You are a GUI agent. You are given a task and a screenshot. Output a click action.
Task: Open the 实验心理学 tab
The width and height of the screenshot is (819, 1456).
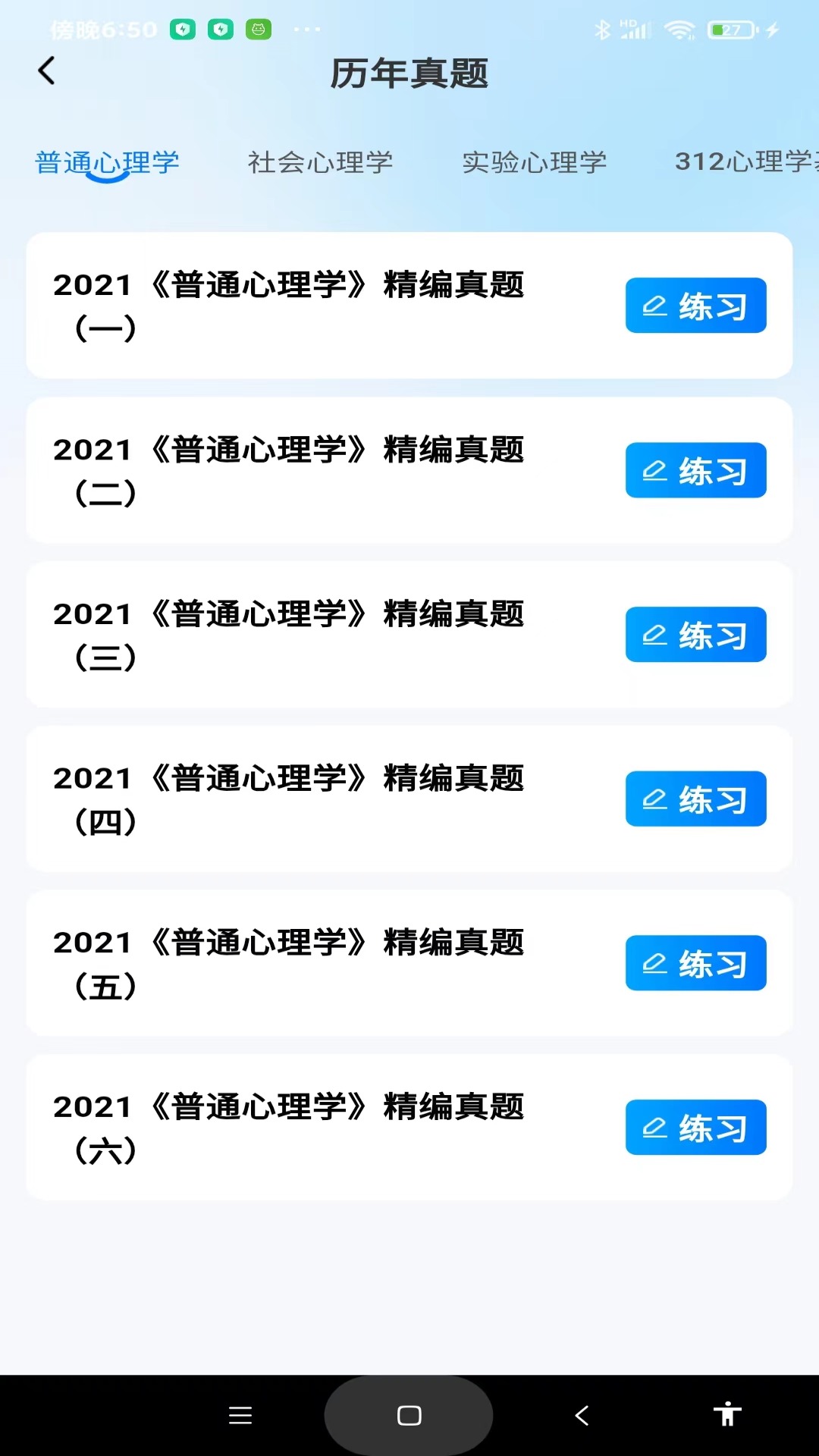[535, 162]
